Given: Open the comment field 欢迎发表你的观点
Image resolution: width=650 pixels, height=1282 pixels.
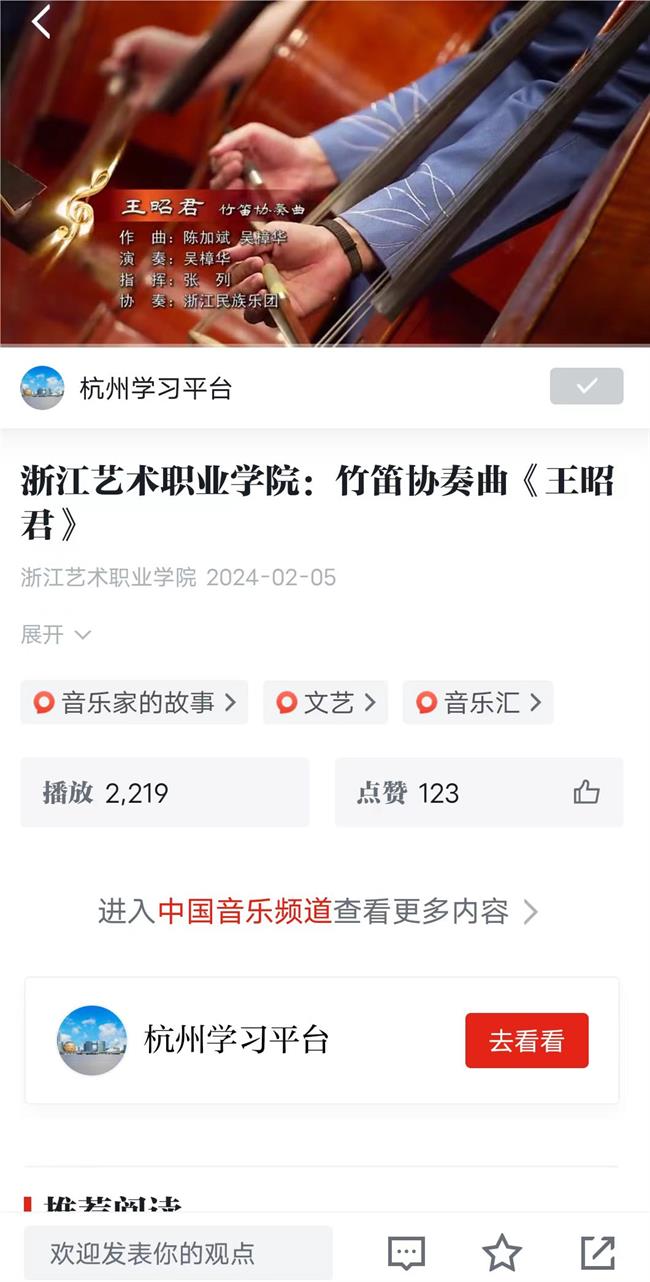Looking at the screenshot, I should [x=177, y=1252].
